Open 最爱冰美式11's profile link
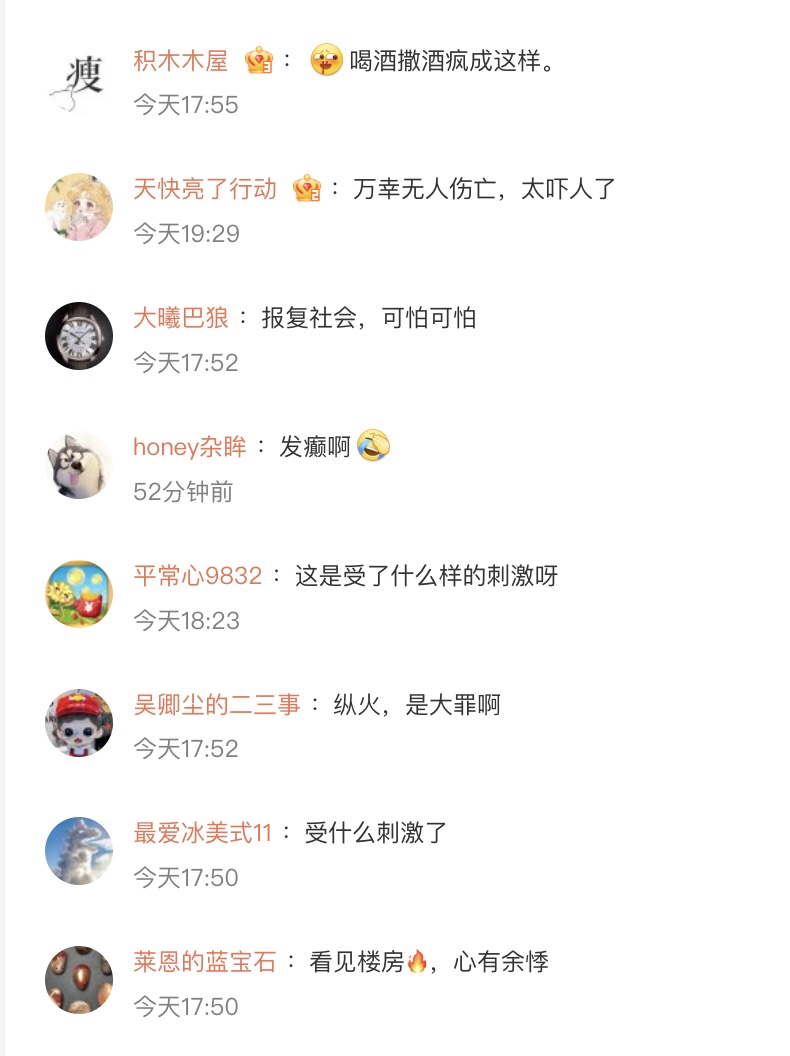 [x=202, y=833]
